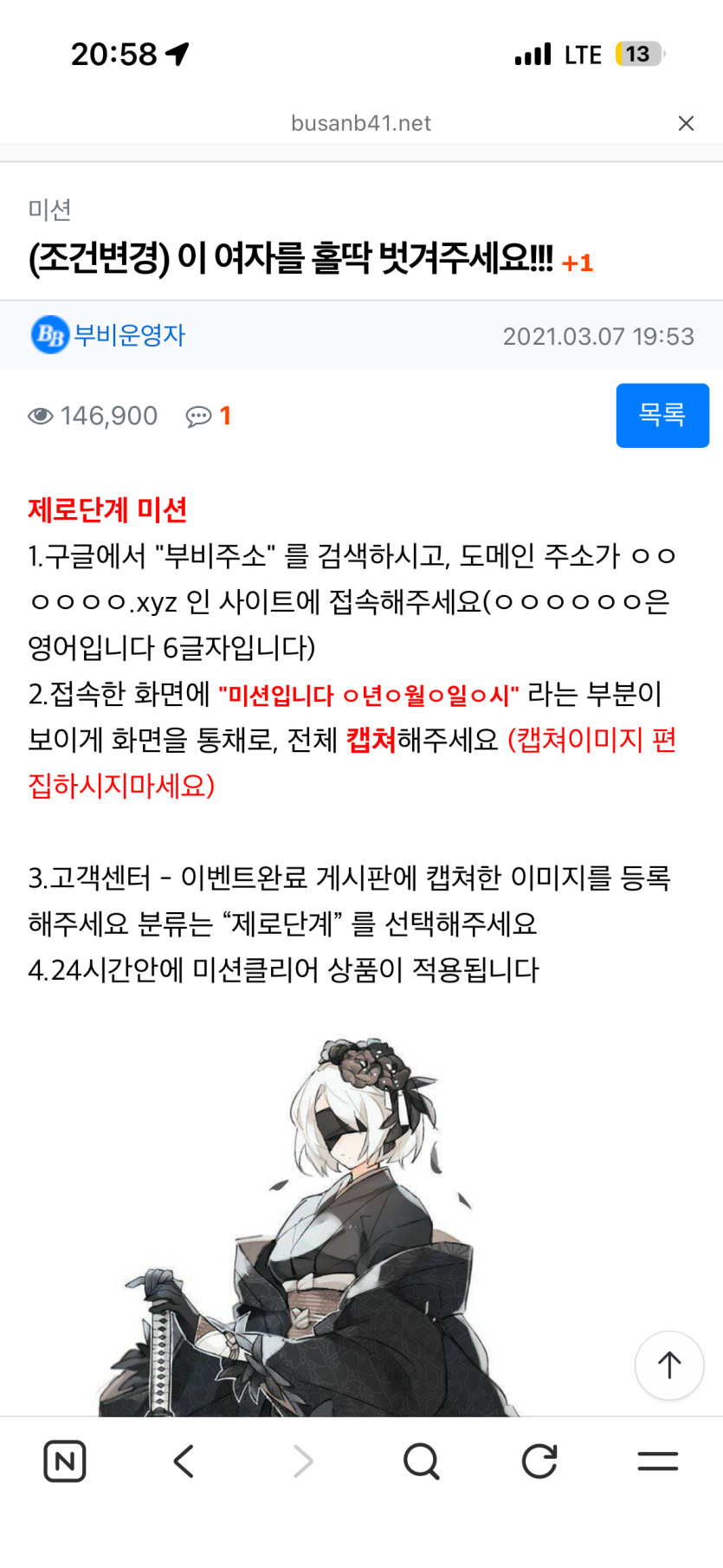The height and width of the screenshot is (1568, 723).
Task: Jump to top with the arrow button
Action: coord(669,1365)
